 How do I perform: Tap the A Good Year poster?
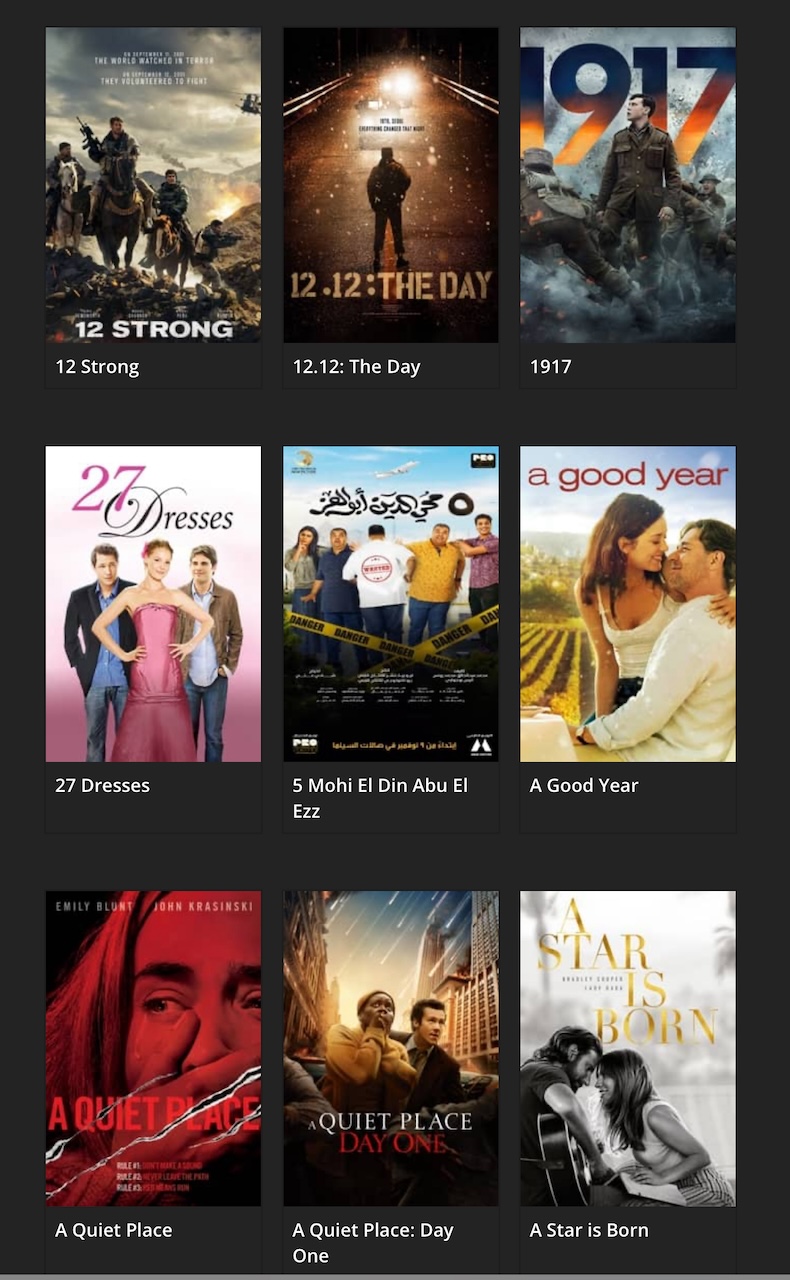[628, 604]
